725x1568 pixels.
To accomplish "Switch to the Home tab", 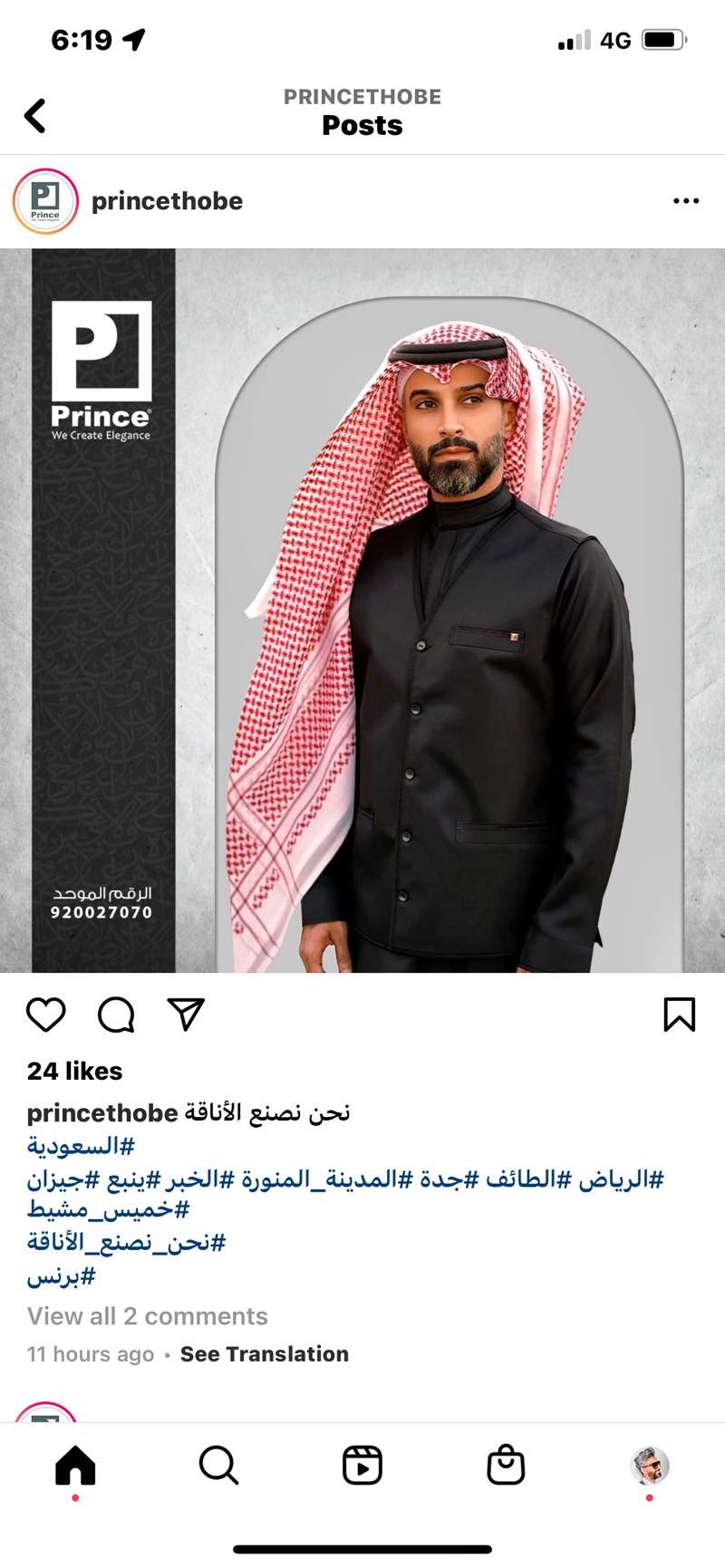I will (75, 1465).
